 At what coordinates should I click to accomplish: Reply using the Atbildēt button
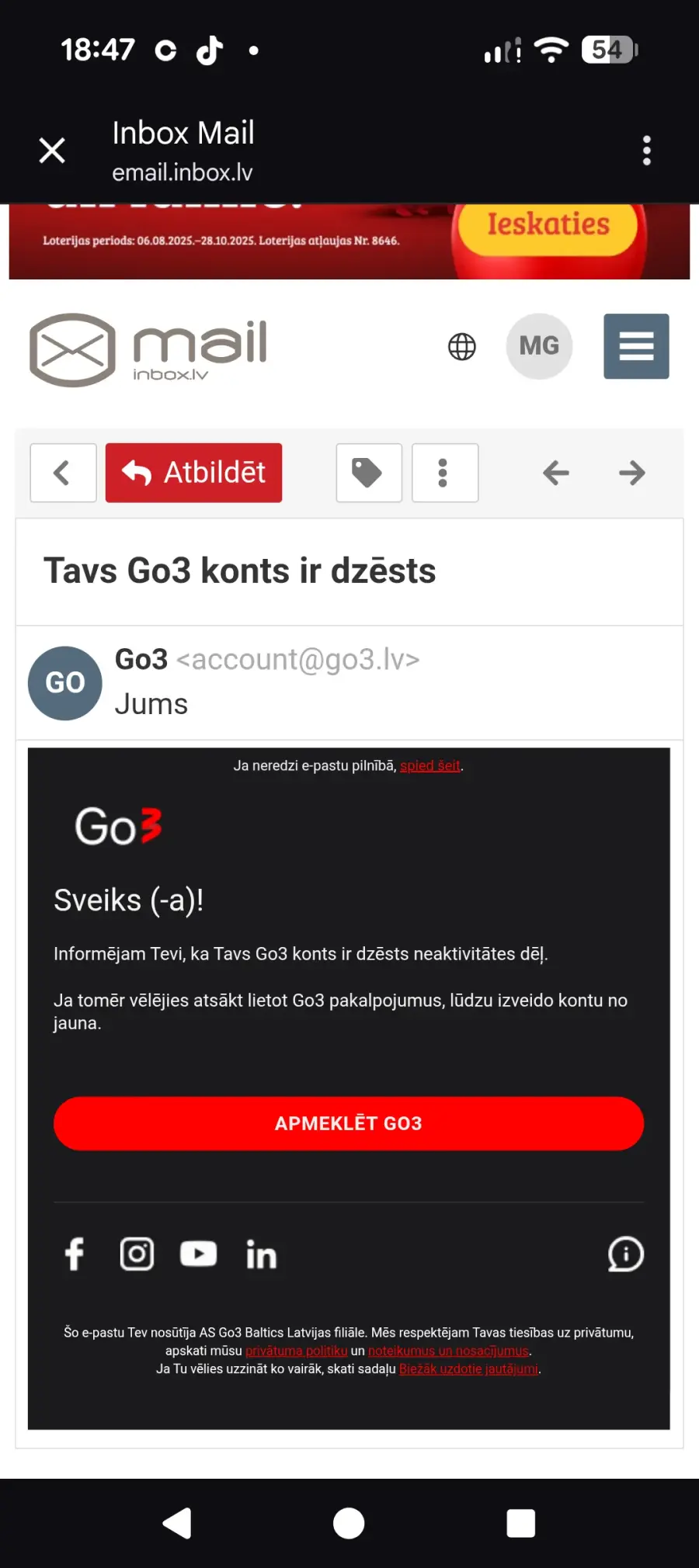(193, 473)
